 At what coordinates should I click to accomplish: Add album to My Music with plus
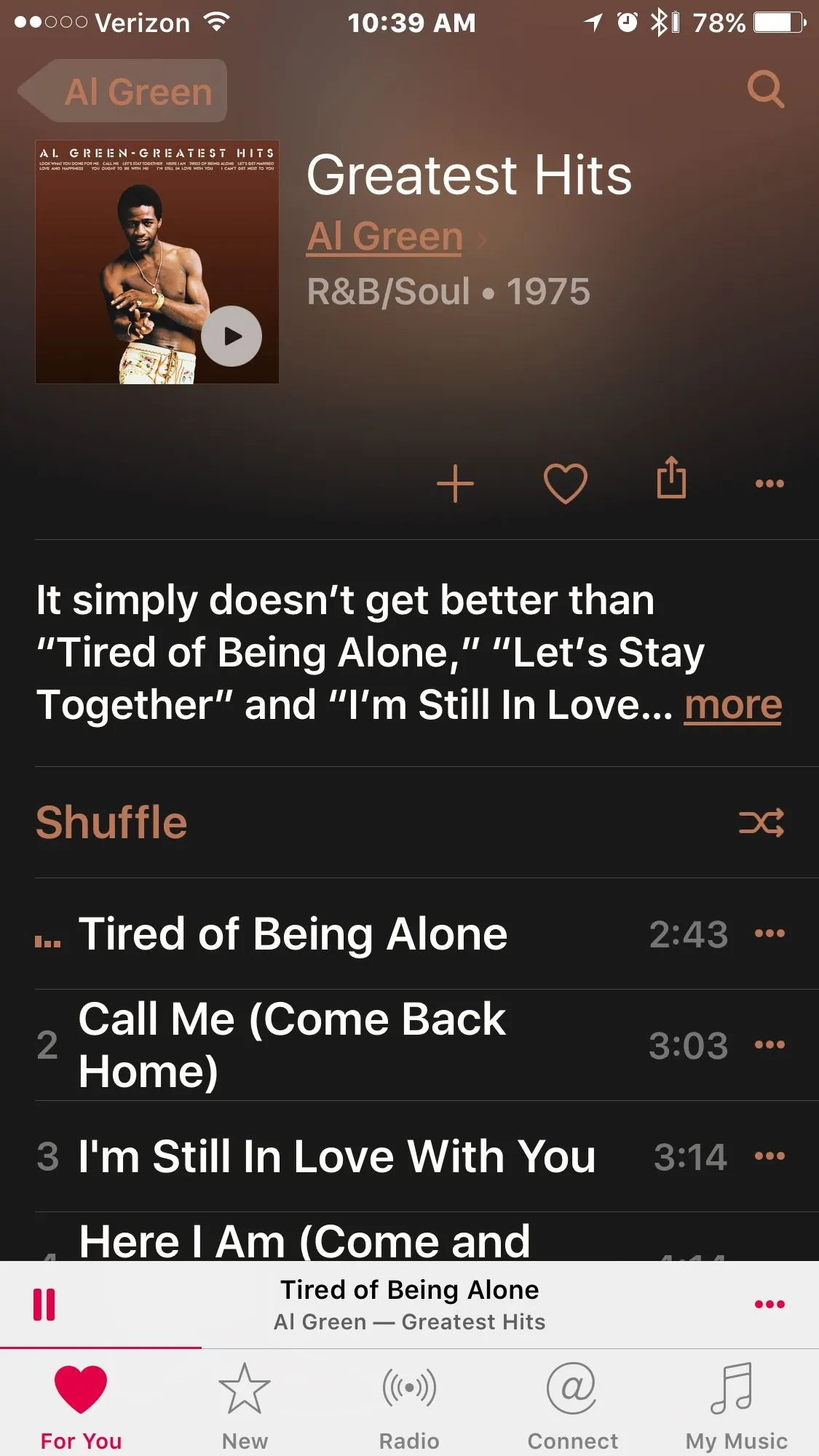coord(455,484)
